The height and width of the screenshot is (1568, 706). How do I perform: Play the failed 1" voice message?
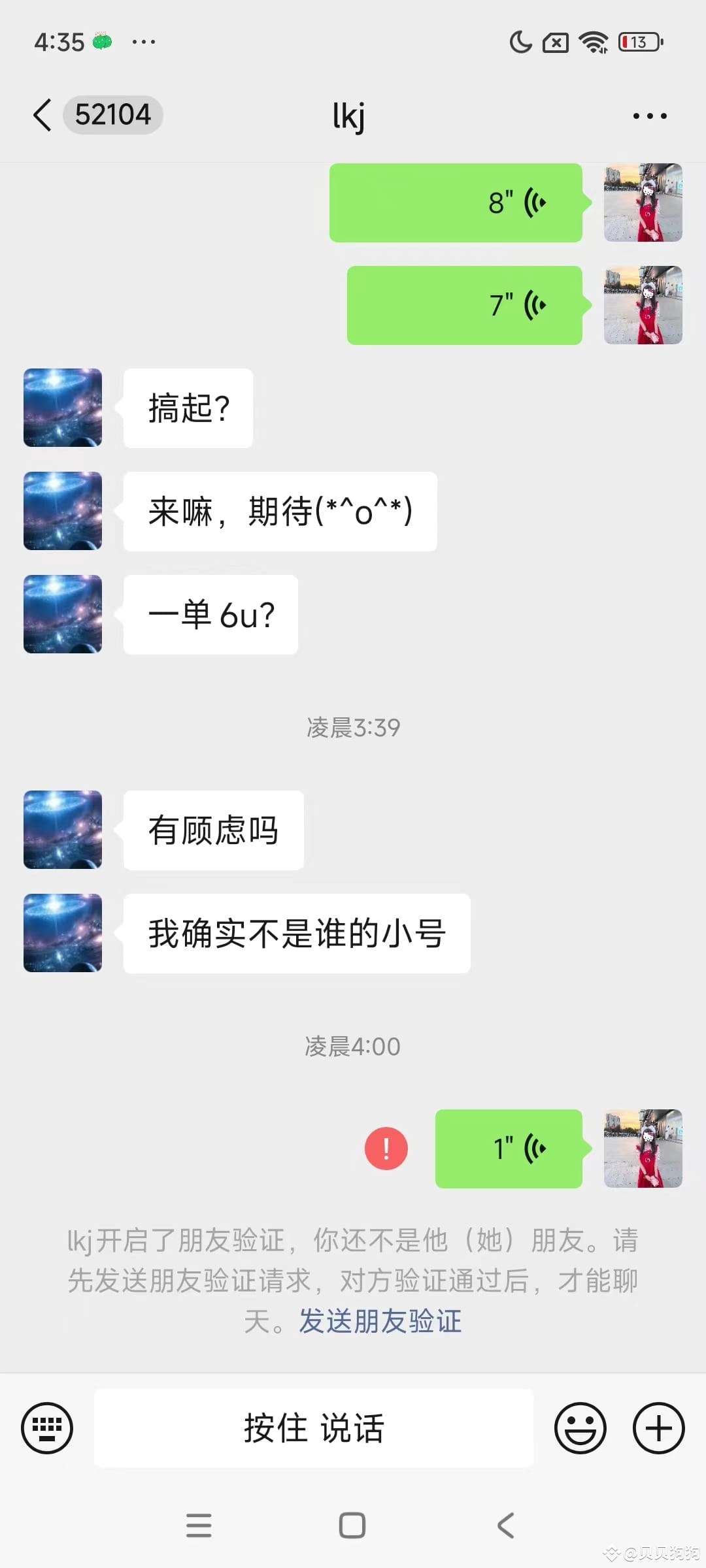click(x=509, y=1149)
